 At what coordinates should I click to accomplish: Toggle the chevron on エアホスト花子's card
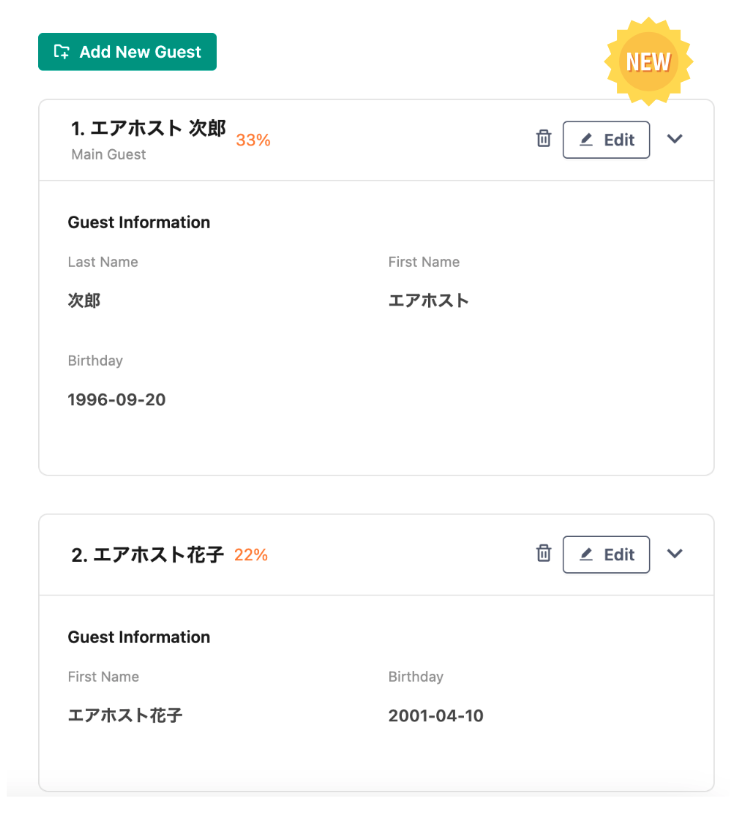pos(675,554)
